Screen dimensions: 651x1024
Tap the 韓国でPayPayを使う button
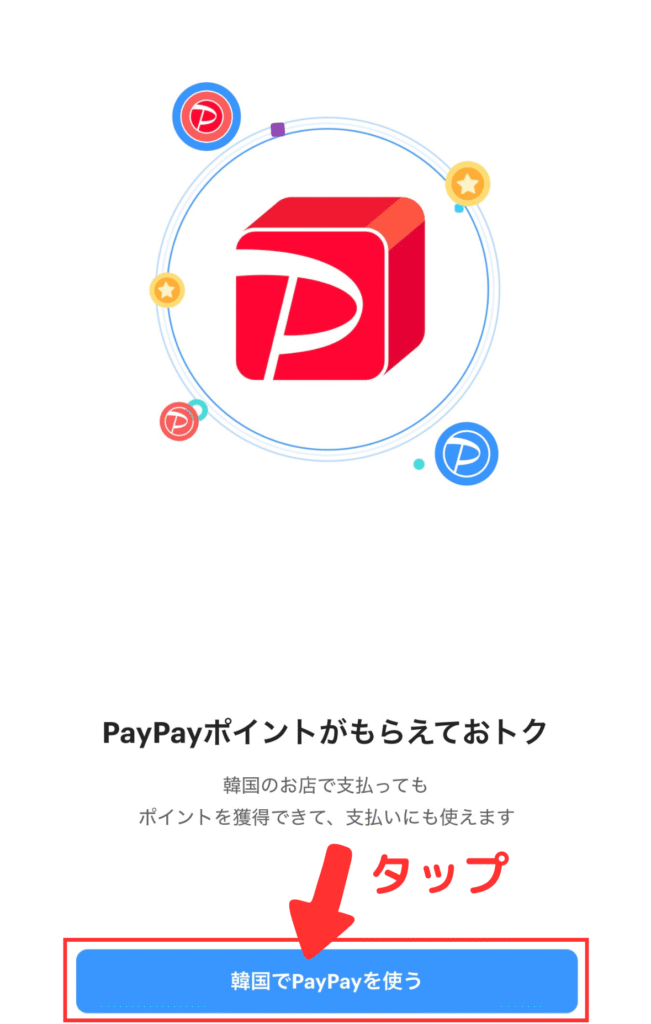pyautogui.click(x=327, y=981)
